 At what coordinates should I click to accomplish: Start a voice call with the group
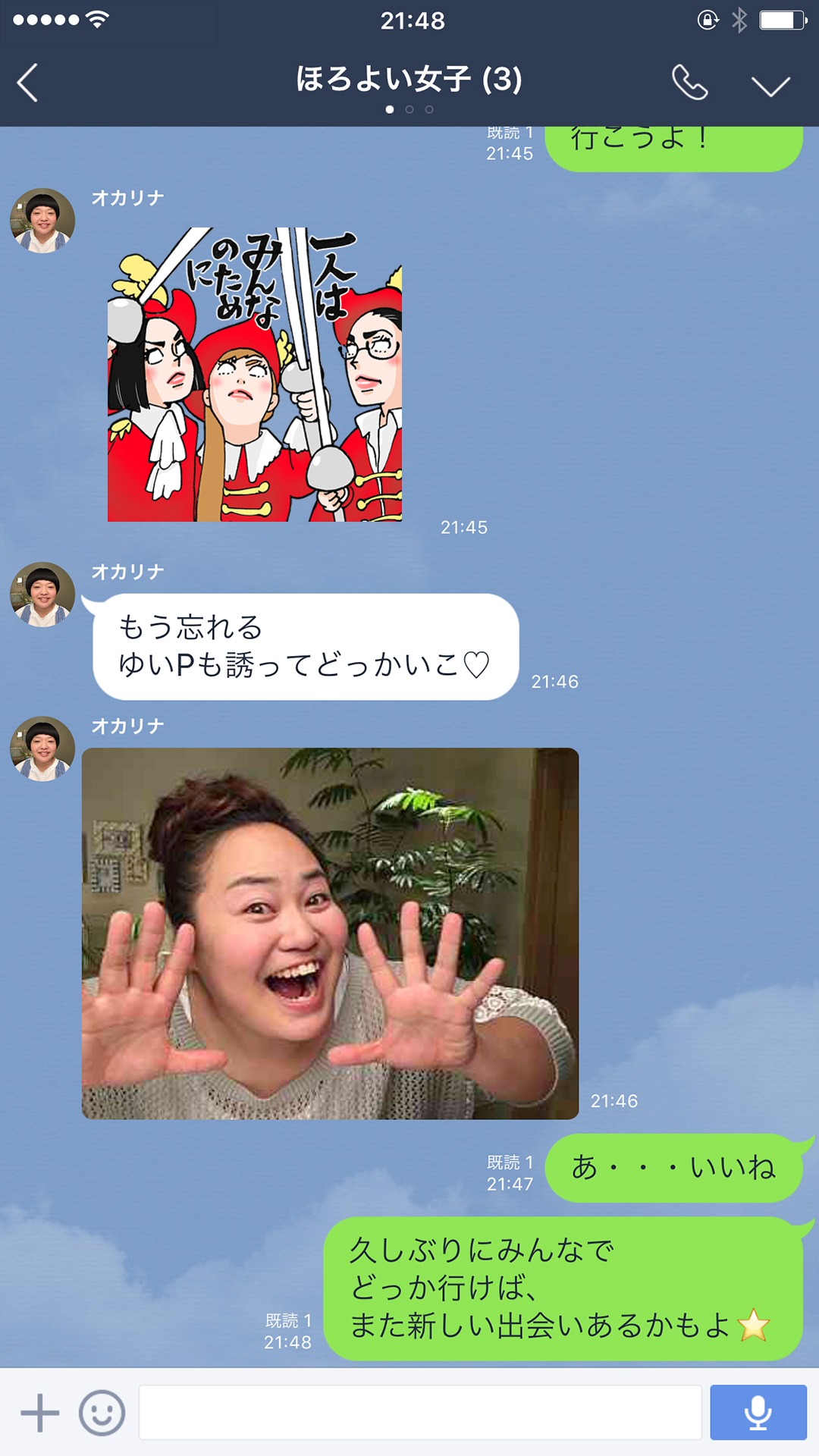689,83
